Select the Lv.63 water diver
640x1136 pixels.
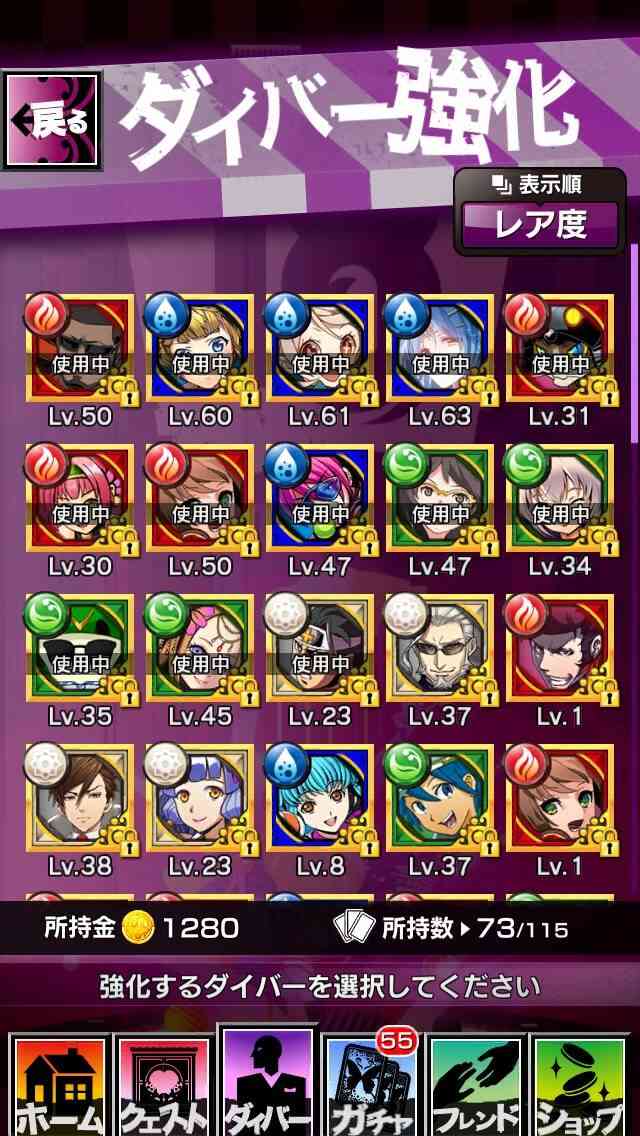click(440, 348)
